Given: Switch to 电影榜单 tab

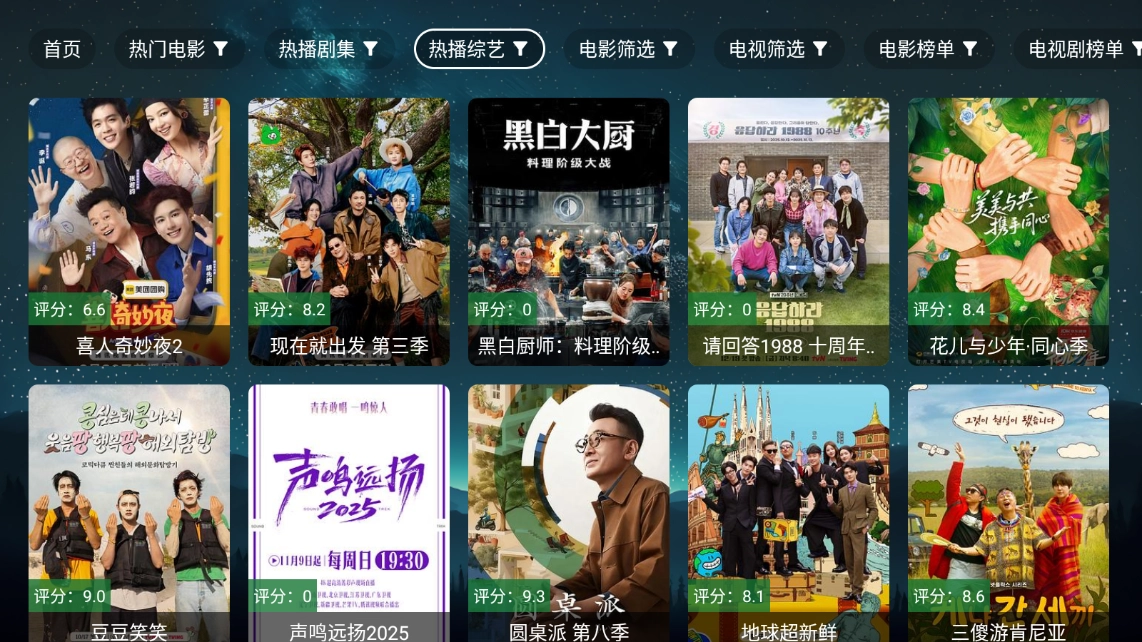Looking at the screenshot, I should [928, 49].
